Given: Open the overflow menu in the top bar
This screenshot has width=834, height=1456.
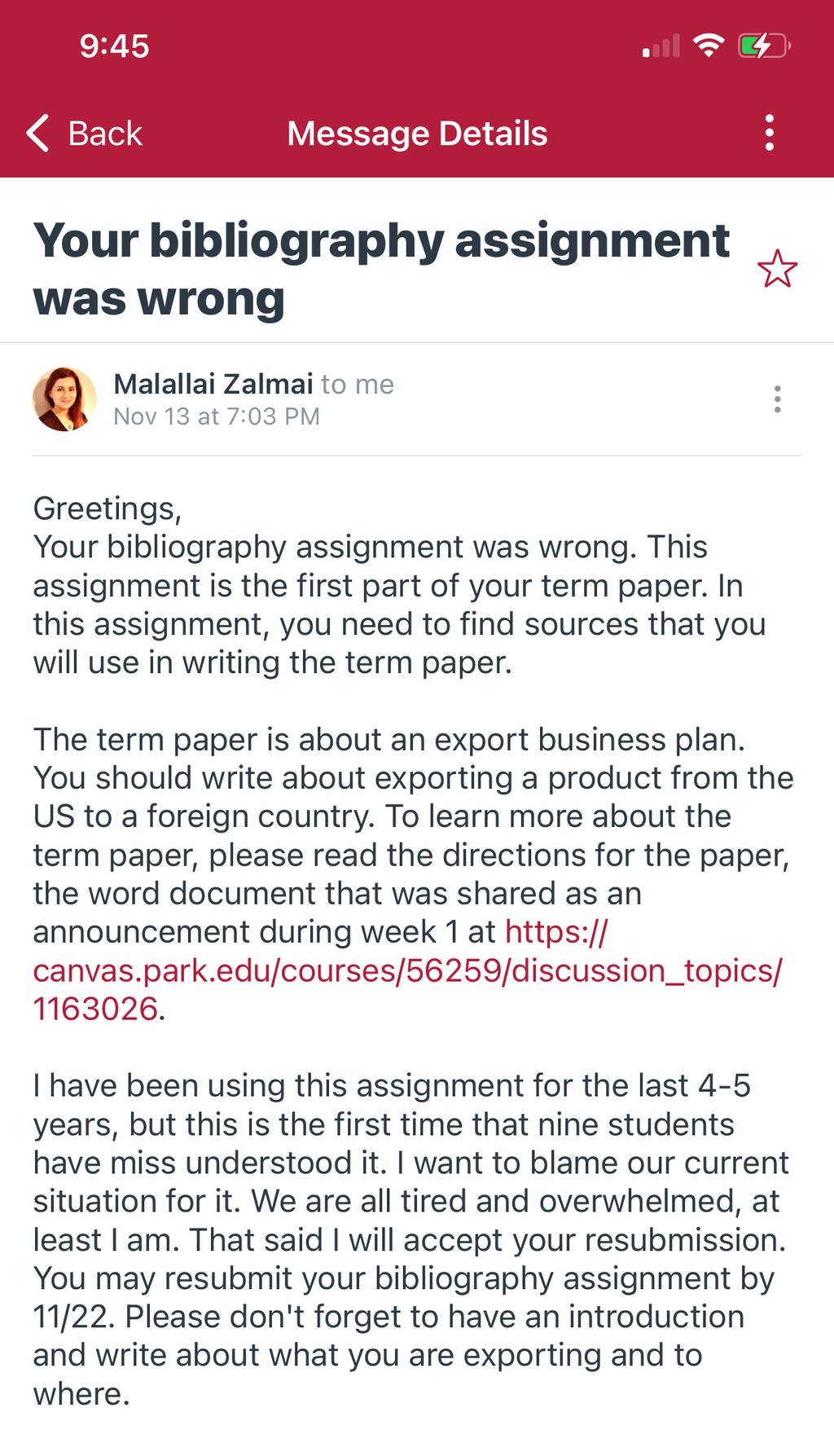Looking at the screenshot, I should [770, 133].
